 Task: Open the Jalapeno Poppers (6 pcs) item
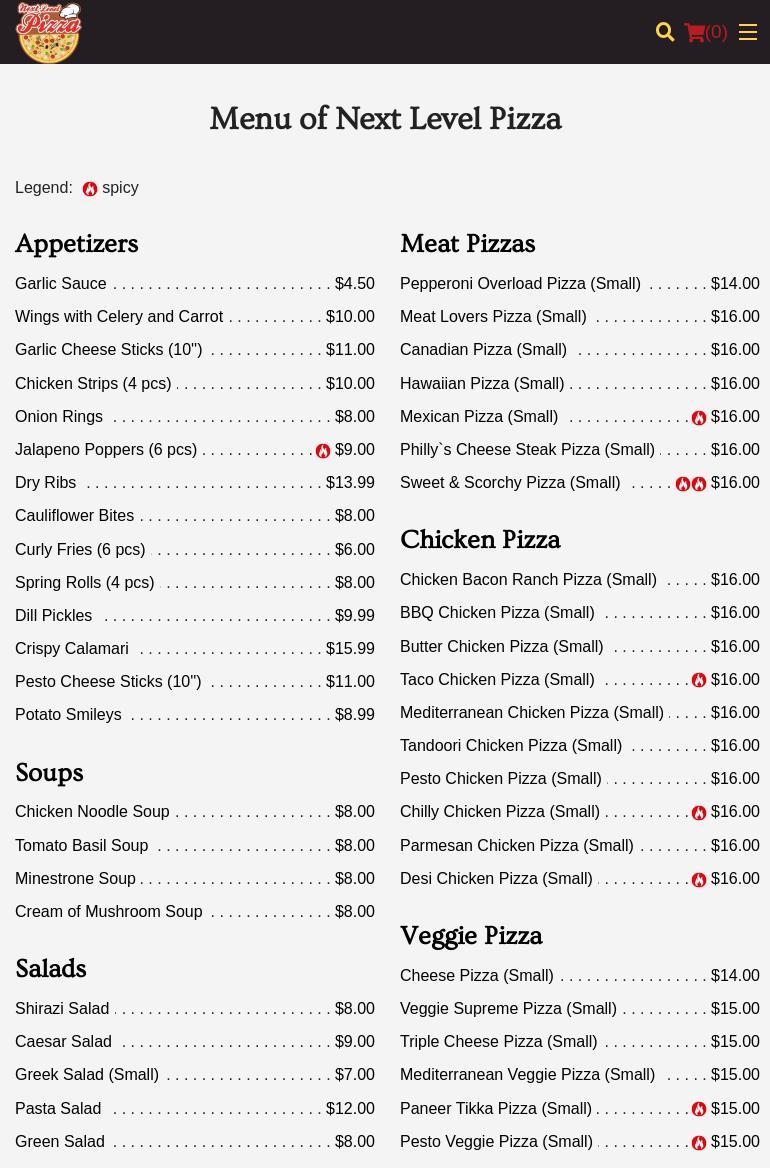click(106, 450)
